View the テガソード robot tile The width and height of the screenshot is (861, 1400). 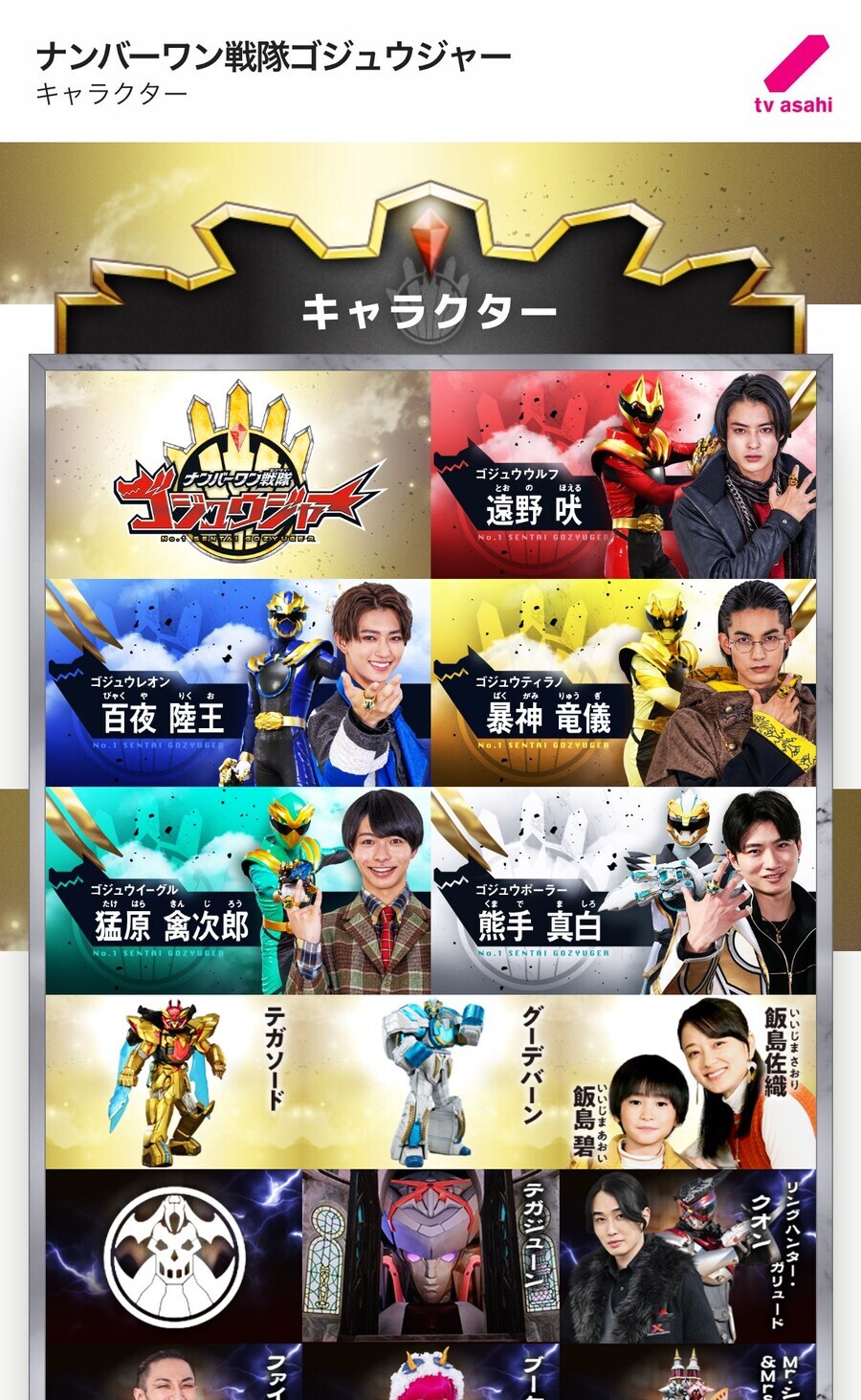click(x=174, y=1081)
